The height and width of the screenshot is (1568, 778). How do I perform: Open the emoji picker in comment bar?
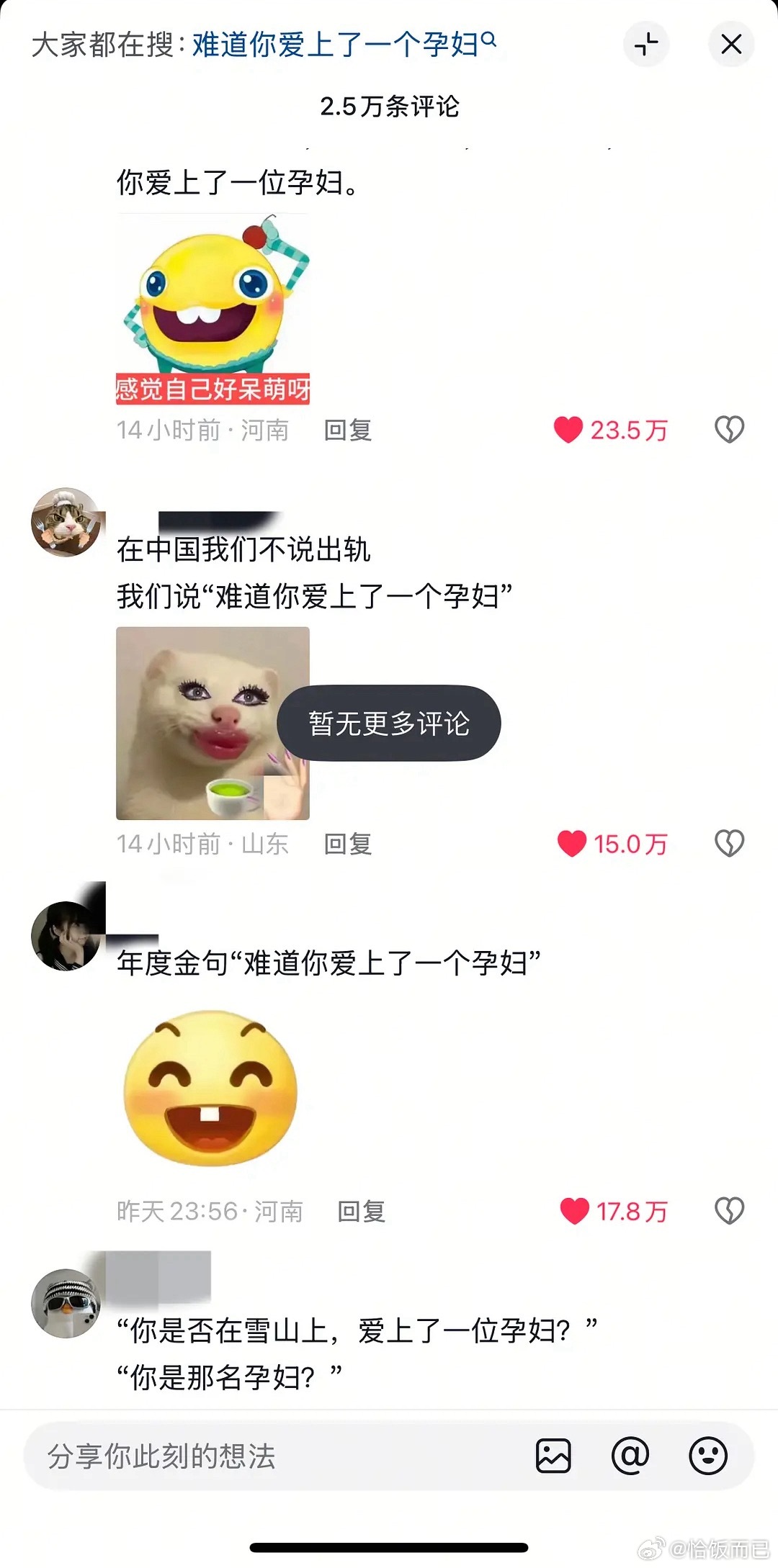[708, 1455]
